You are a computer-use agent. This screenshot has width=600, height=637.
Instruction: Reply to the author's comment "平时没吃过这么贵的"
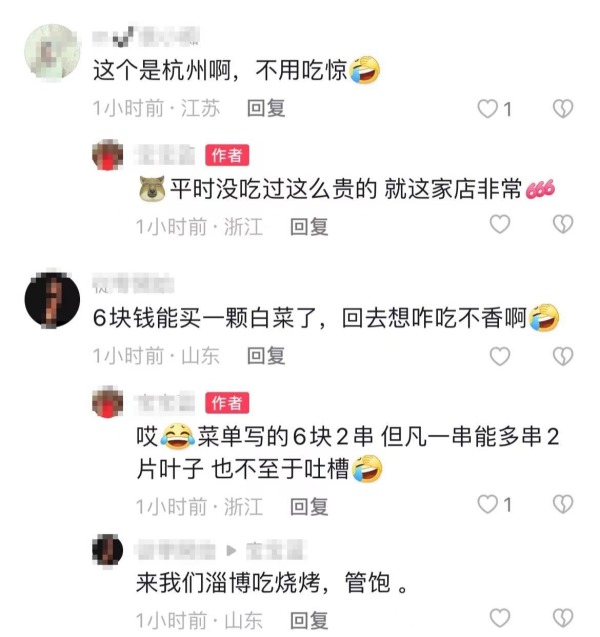[309, 227]
